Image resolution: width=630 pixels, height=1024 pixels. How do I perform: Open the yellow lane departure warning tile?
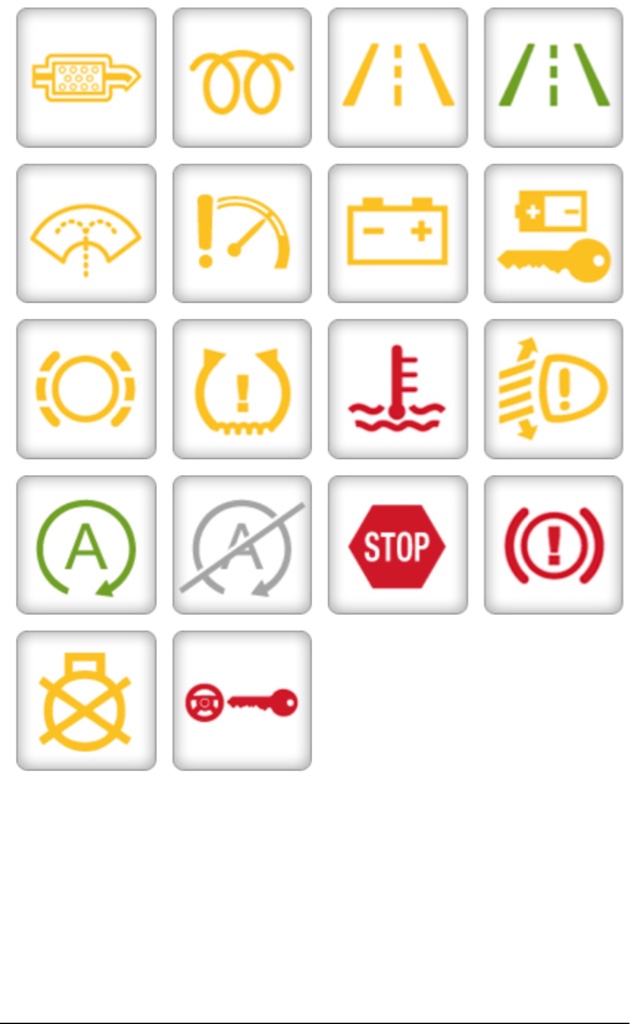point(398,78)
